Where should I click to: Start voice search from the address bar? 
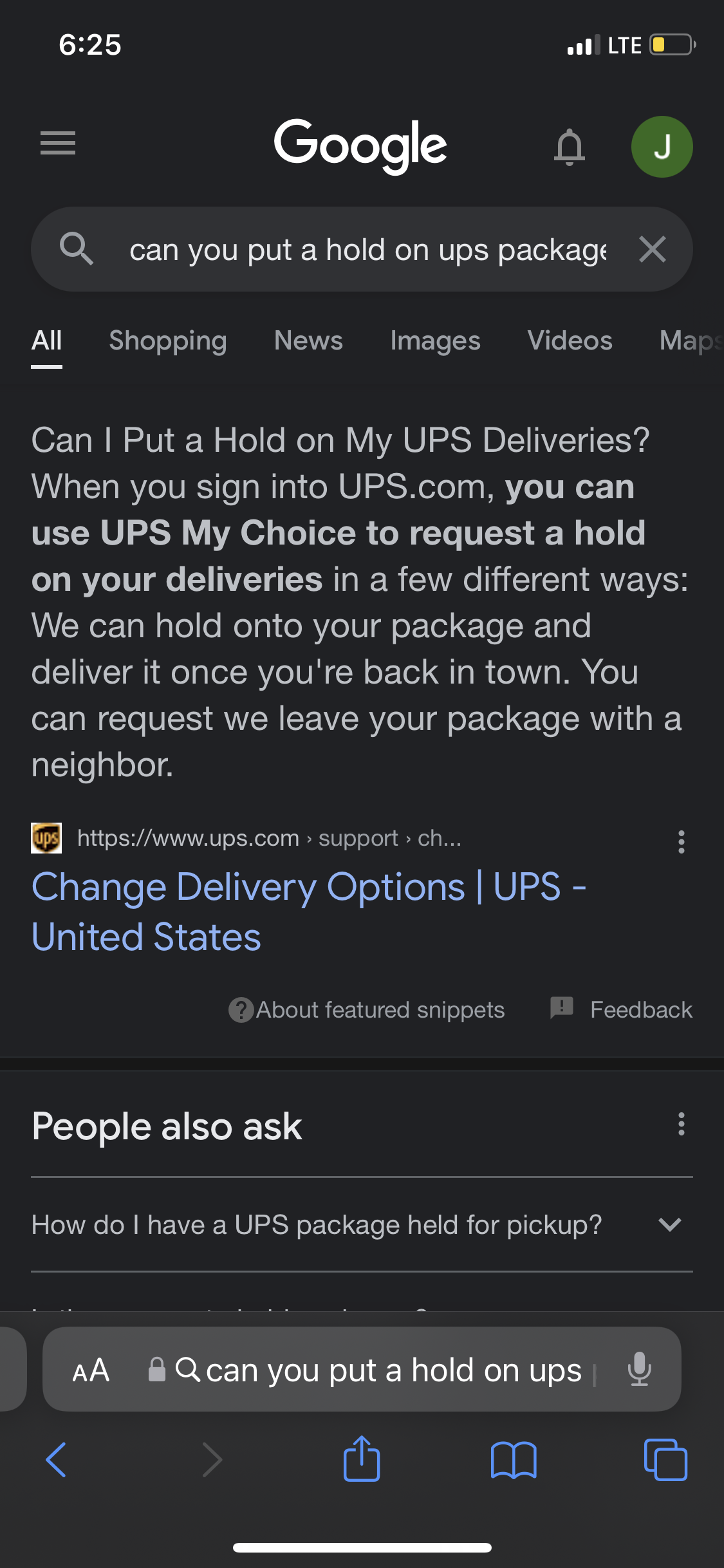[639, 1369]
